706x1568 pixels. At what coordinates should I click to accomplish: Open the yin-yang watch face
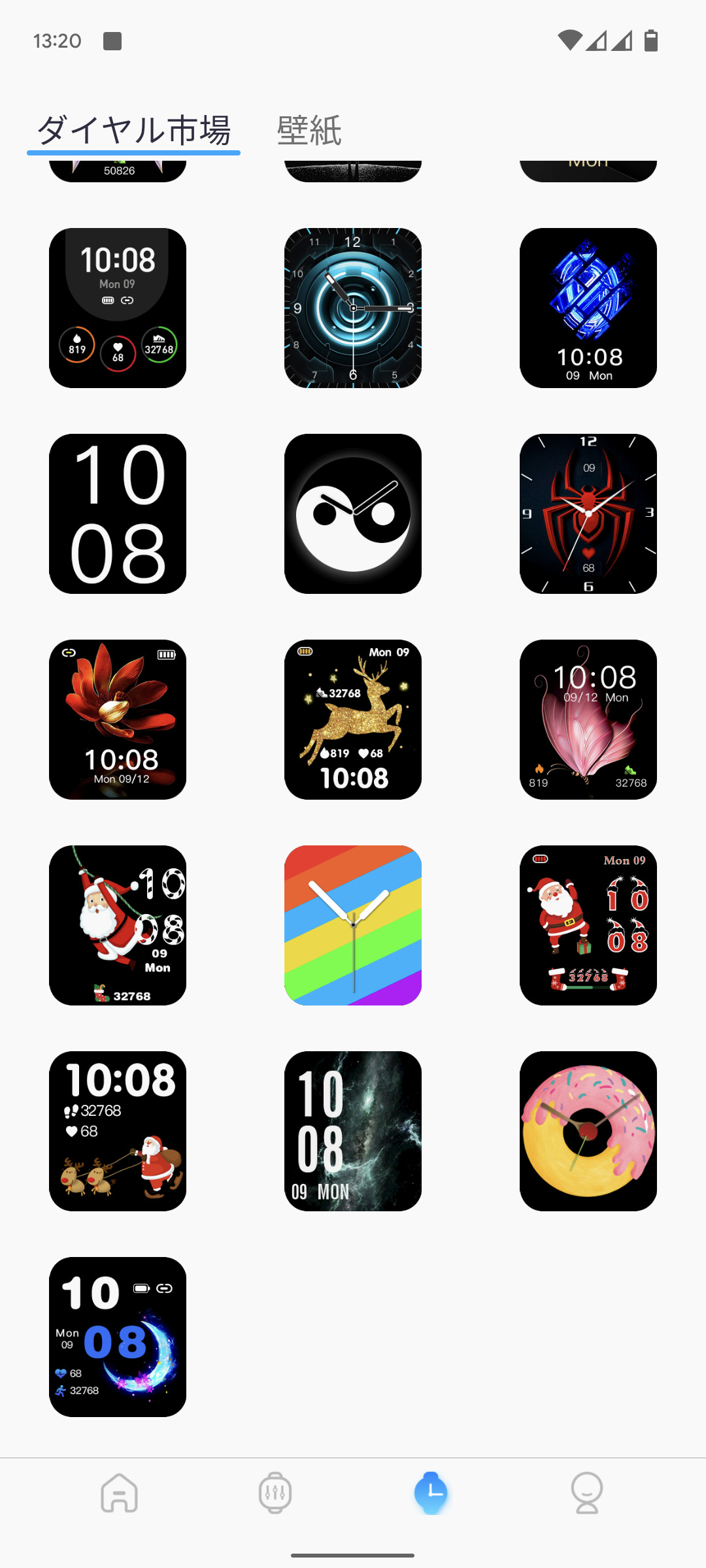tap(353, 514)
